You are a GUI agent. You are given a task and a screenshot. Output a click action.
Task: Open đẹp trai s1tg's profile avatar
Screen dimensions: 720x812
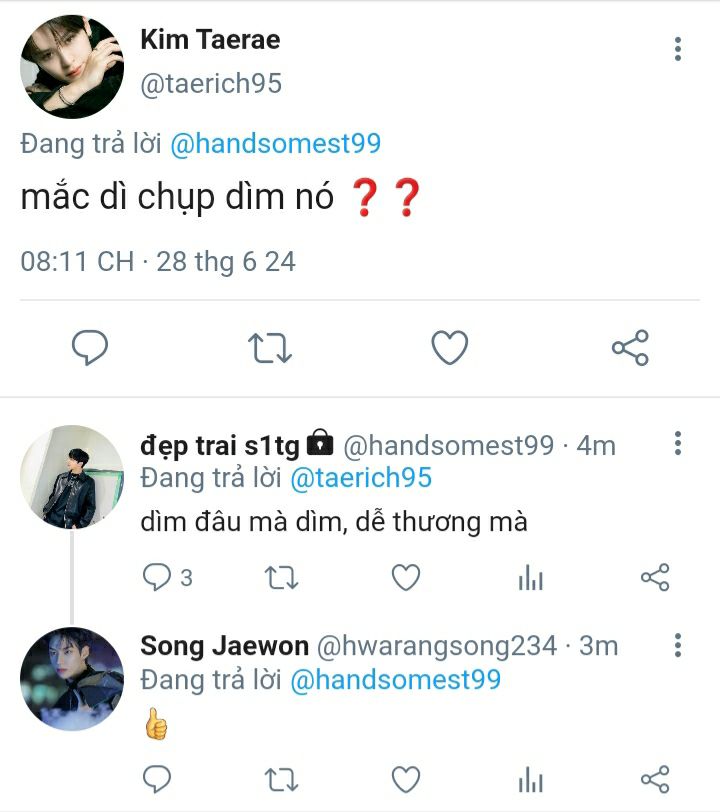pyautogui.click(x=72, y=477)
